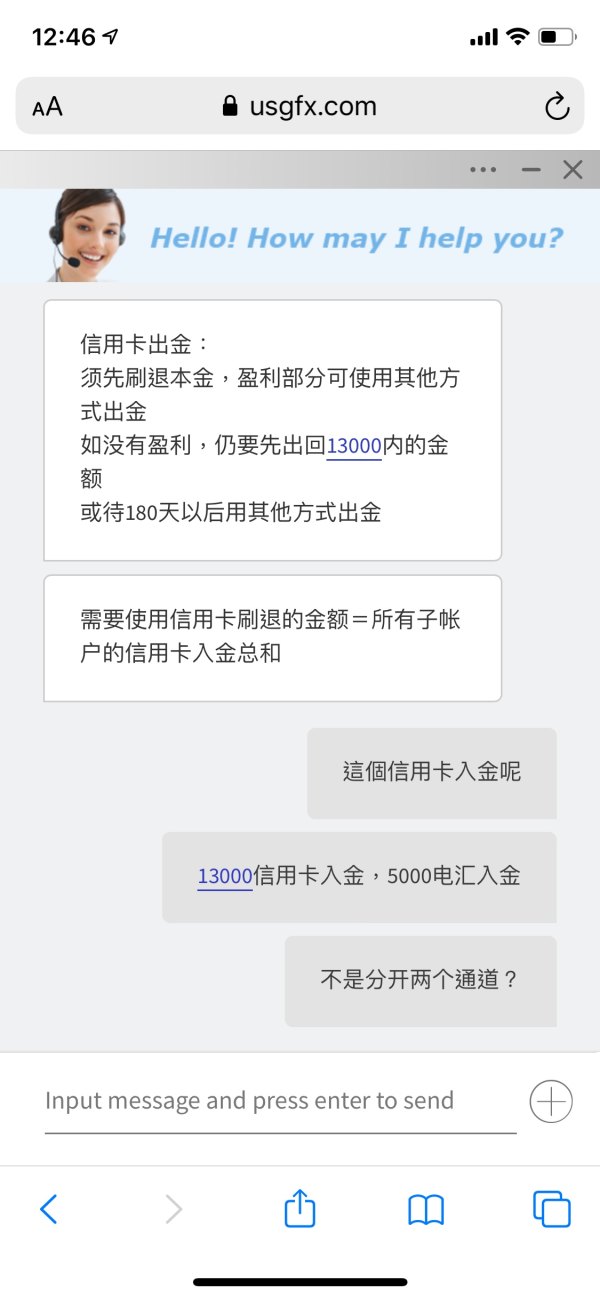Tap the 13000 link in the agent's message

point(354,447)
